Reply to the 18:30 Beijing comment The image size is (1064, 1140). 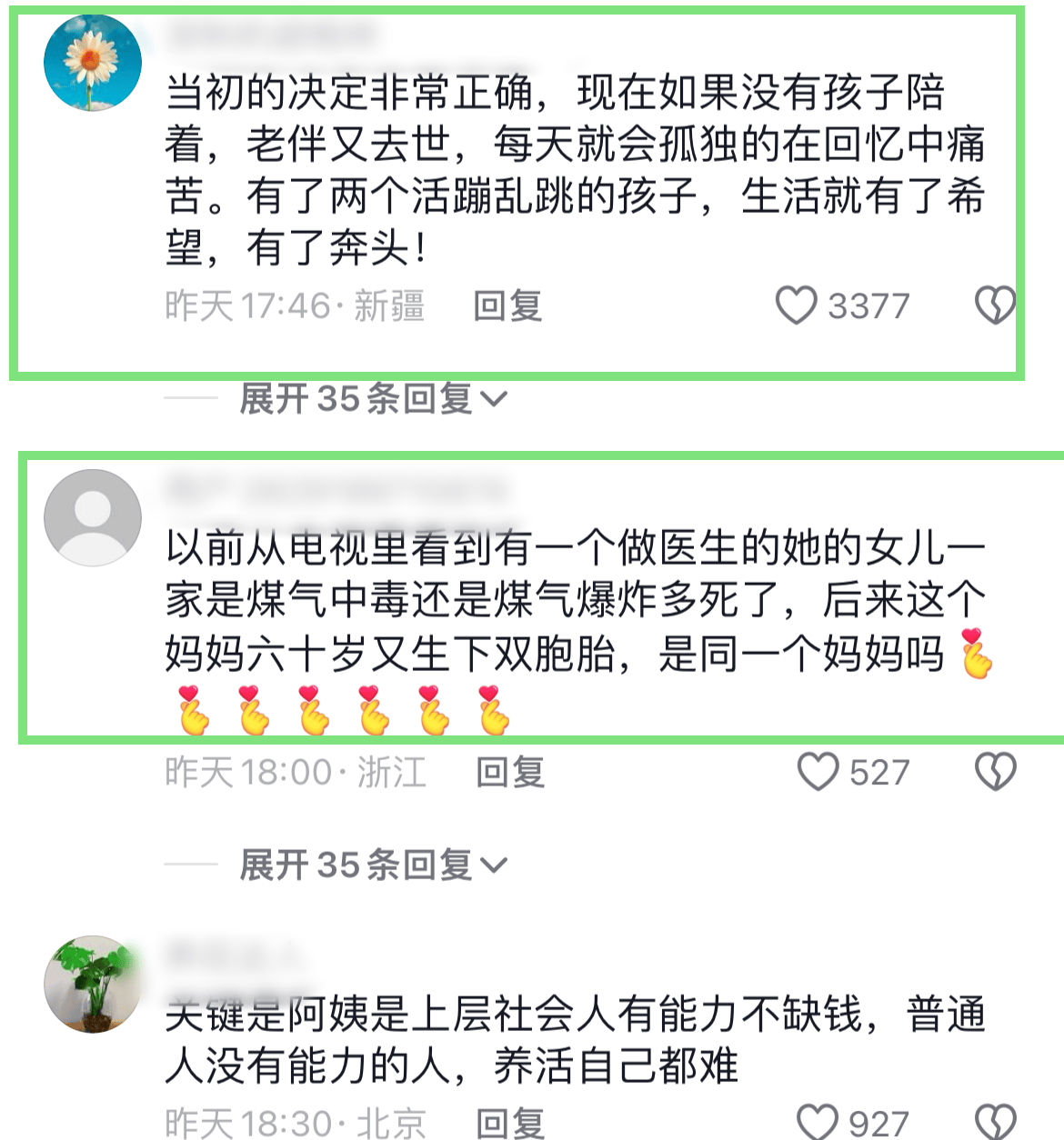pyautogui.click(x=510, y=1124)
